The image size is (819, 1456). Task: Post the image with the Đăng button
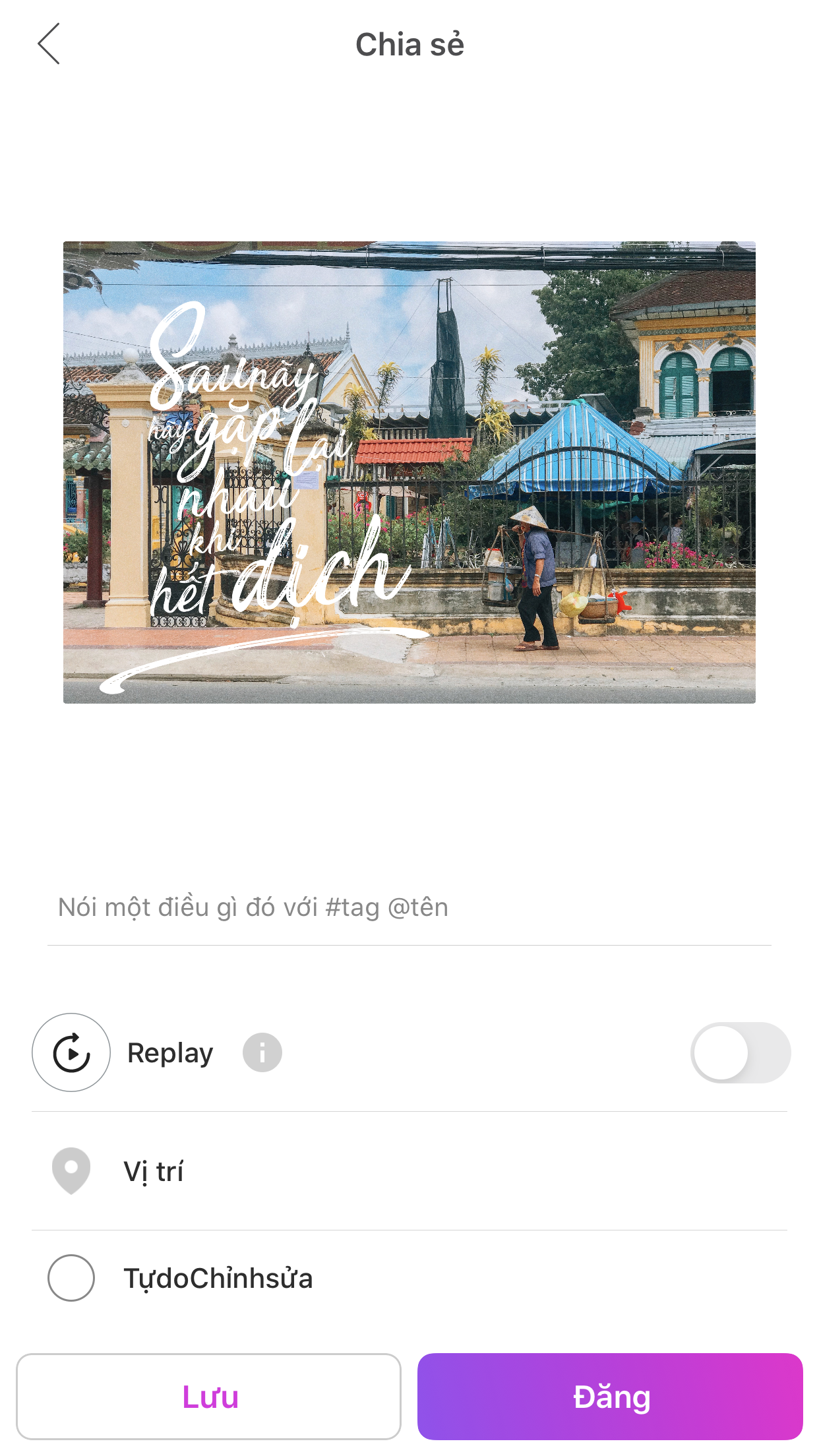610,1397
